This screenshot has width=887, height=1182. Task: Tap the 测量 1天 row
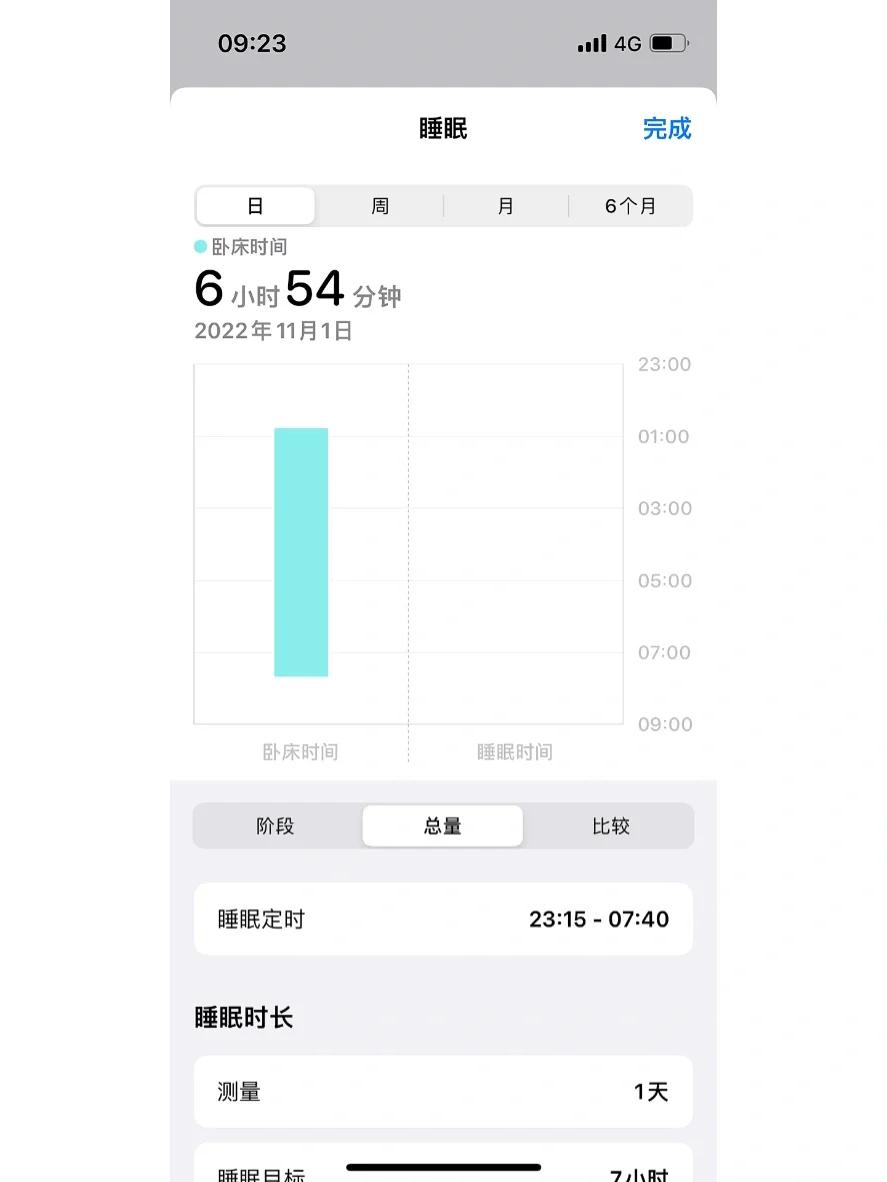(443, 1092)
